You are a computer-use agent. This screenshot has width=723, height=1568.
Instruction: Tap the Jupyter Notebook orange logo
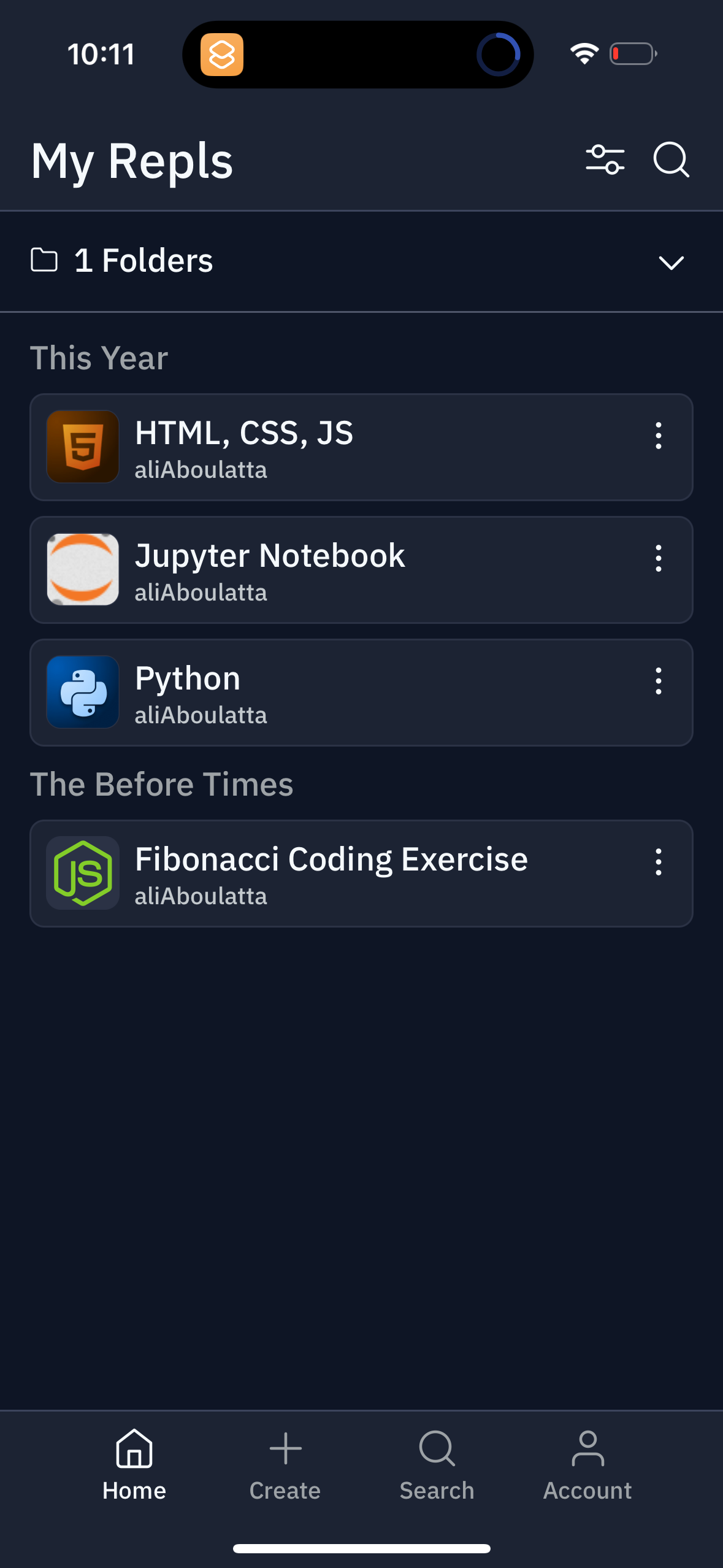click(82, 569)
